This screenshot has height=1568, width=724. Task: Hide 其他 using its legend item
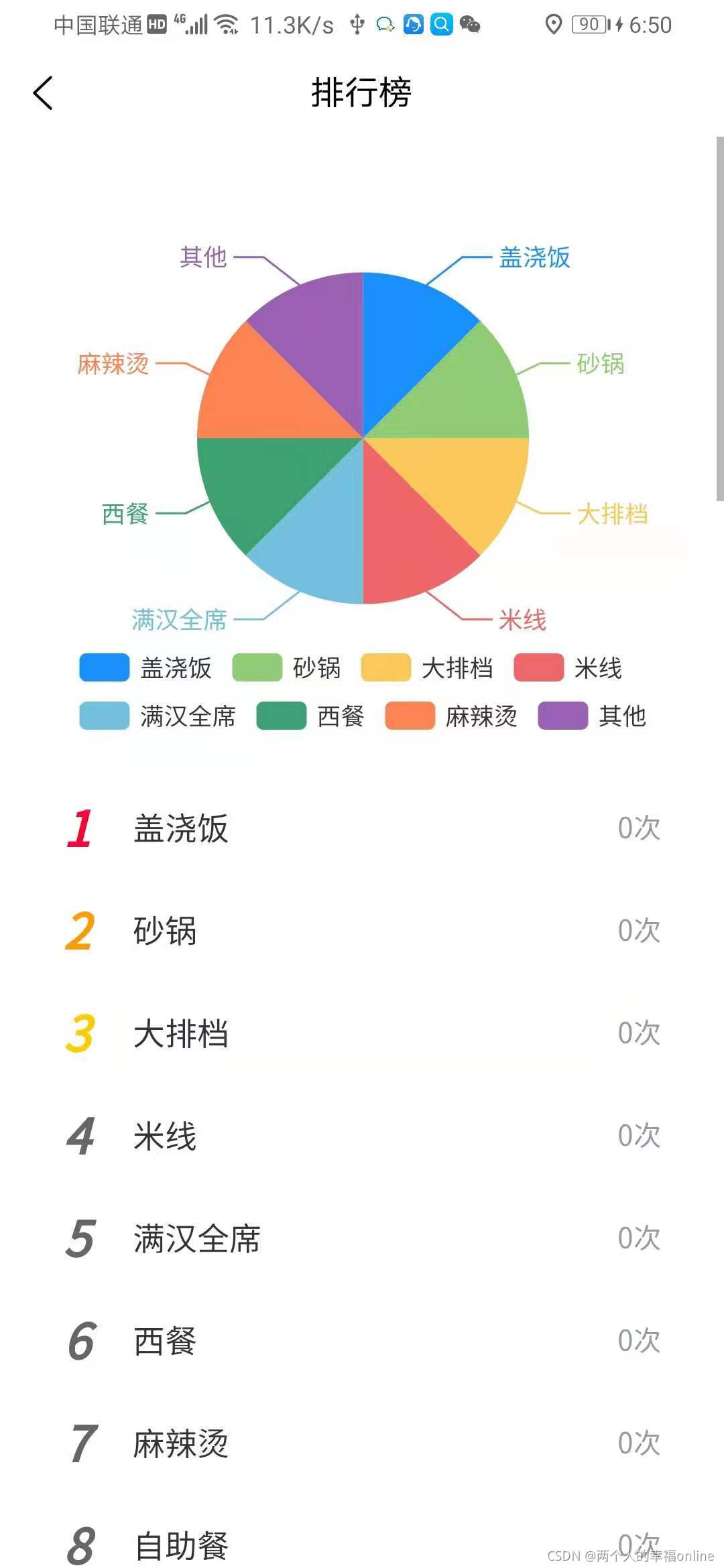click(x=592, y=716)
